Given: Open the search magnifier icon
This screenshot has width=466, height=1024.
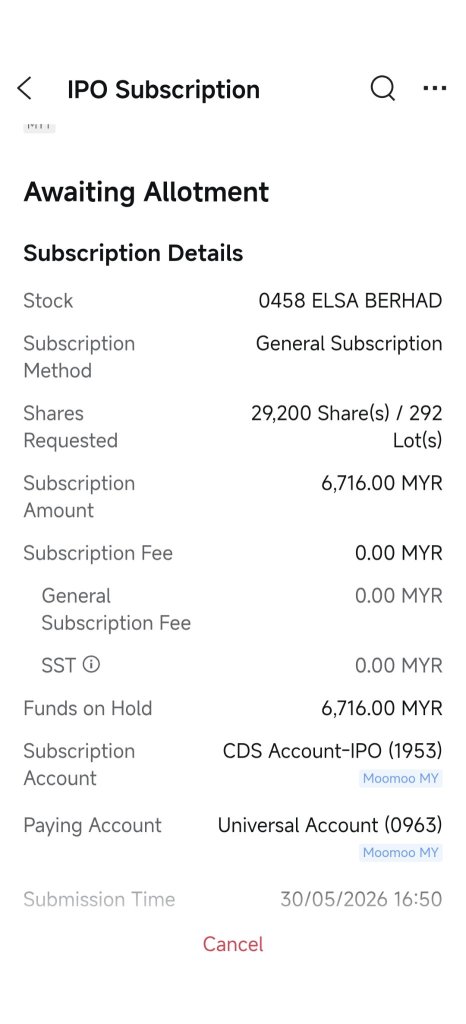Looking at the screenshot, I should tap(383, 88).
